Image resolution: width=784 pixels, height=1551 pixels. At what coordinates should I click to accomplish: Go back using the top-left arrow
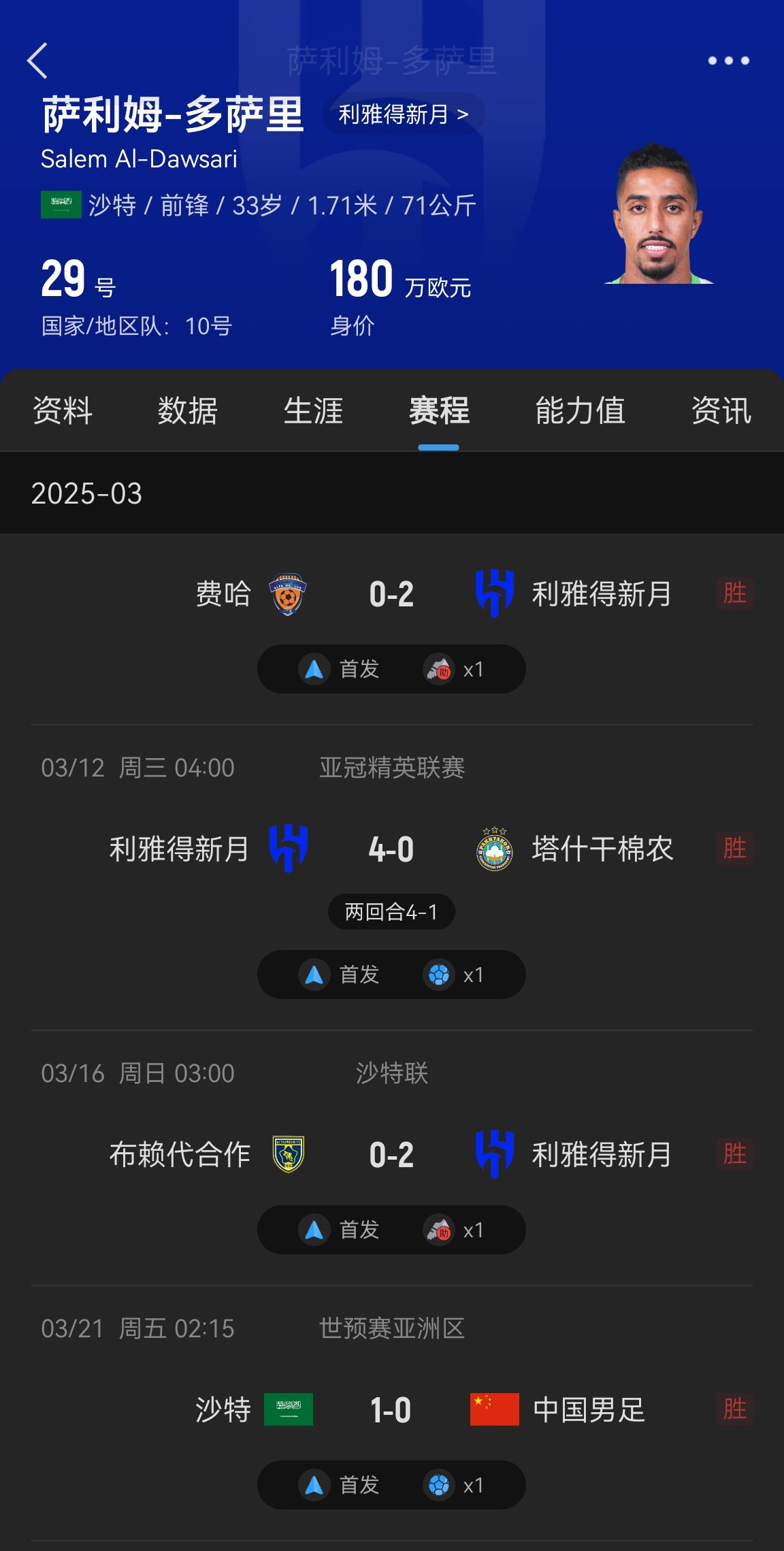tap(38, 61)
